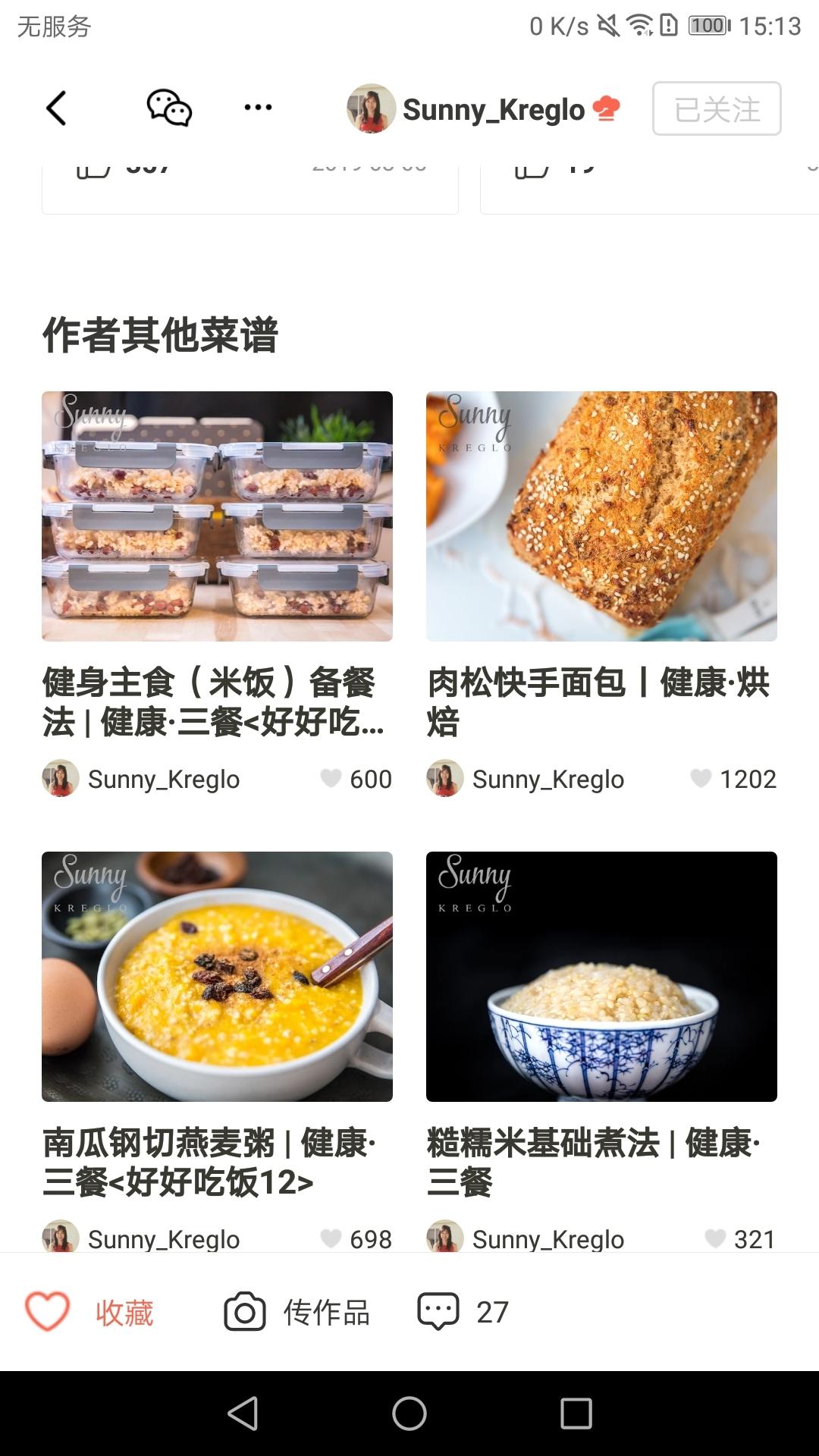Open the three-dot overflow menu
The image size is (819, 1456).
tap(258, 108)
